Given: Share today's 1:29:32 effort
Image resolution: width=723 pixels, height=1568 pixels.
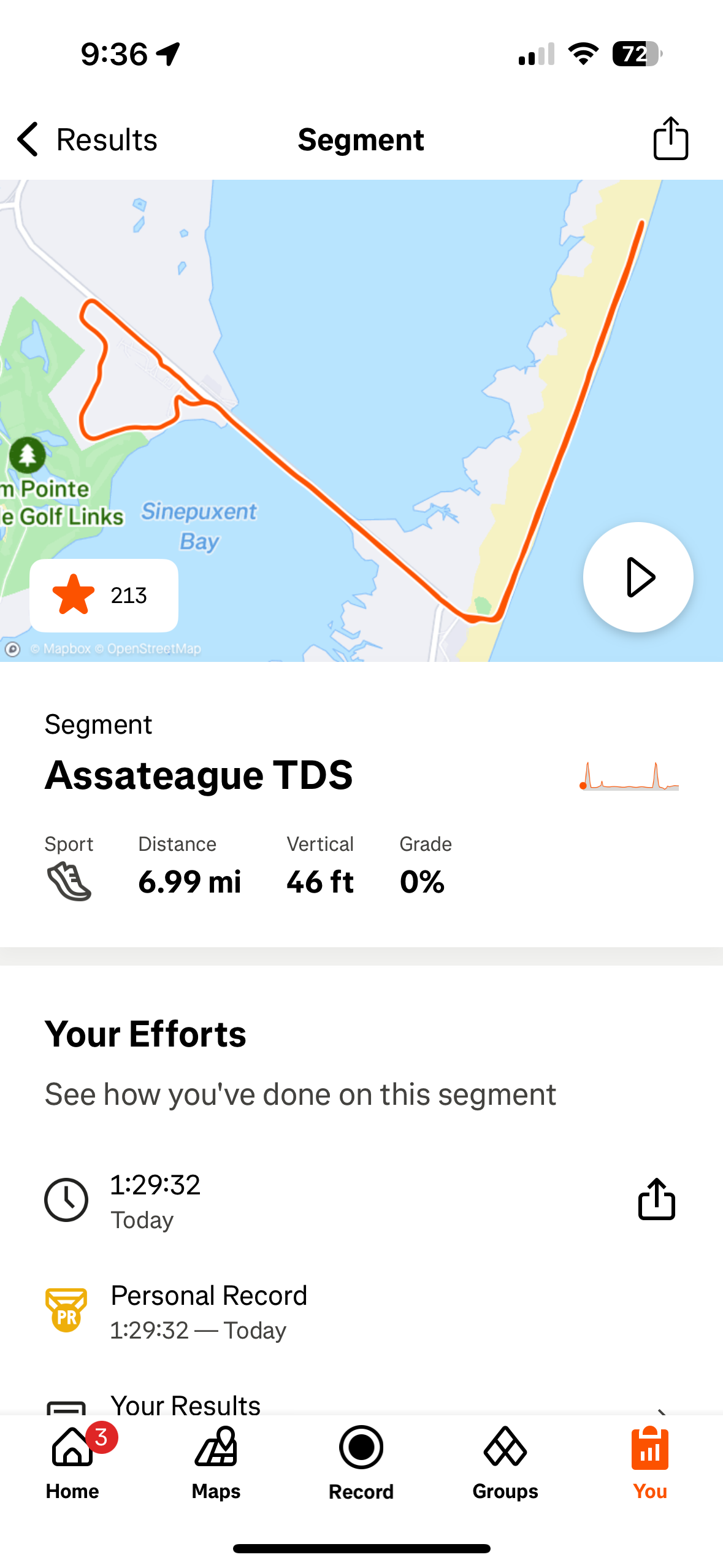Looking at the screenshot, I should coord(656,1199).
